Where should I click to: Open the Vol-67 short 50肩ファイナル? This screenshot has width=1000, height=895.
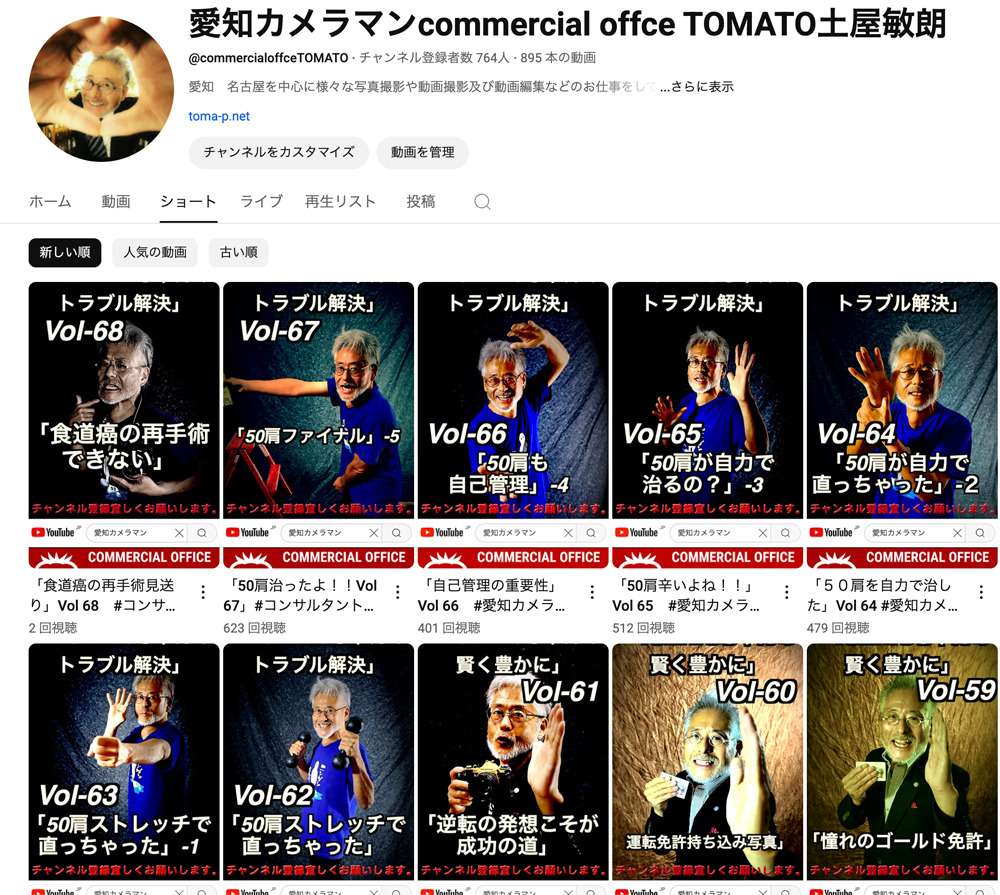(x=318, y=400)
